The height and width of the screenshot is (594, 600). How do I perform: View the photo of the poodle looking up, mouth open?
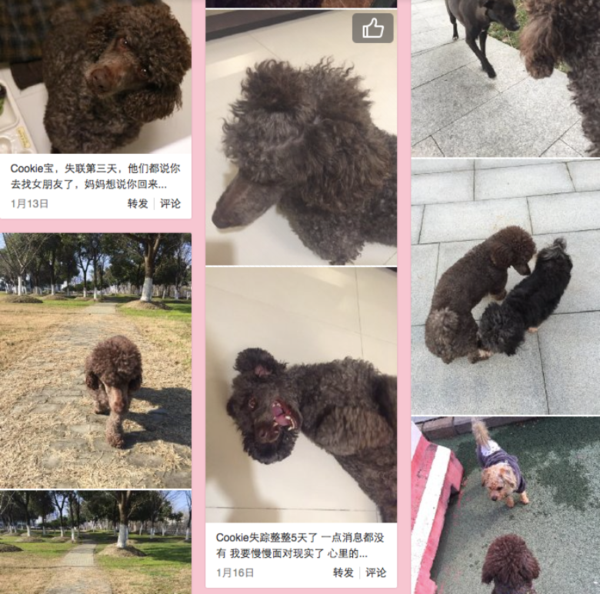tap(301, 400)
